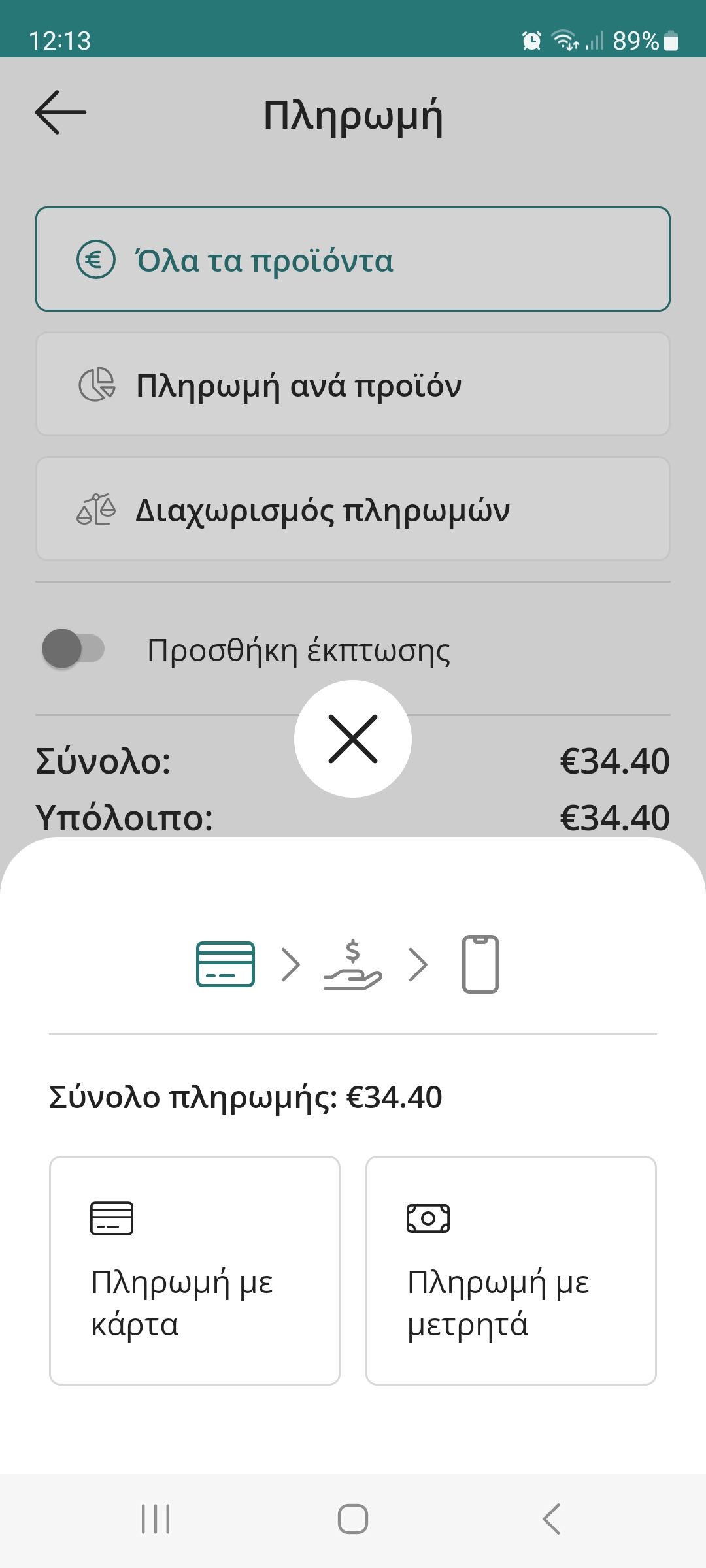
Task: Tap the system home button
Action: [353, 1518]
